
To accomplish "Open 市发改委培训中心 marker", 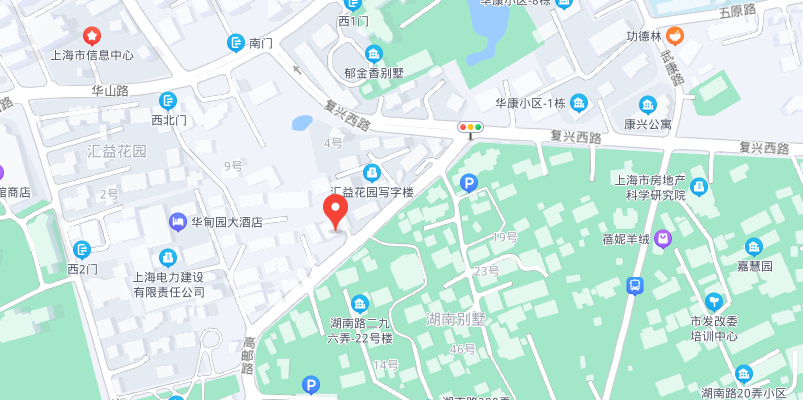I will click(713, 301).
